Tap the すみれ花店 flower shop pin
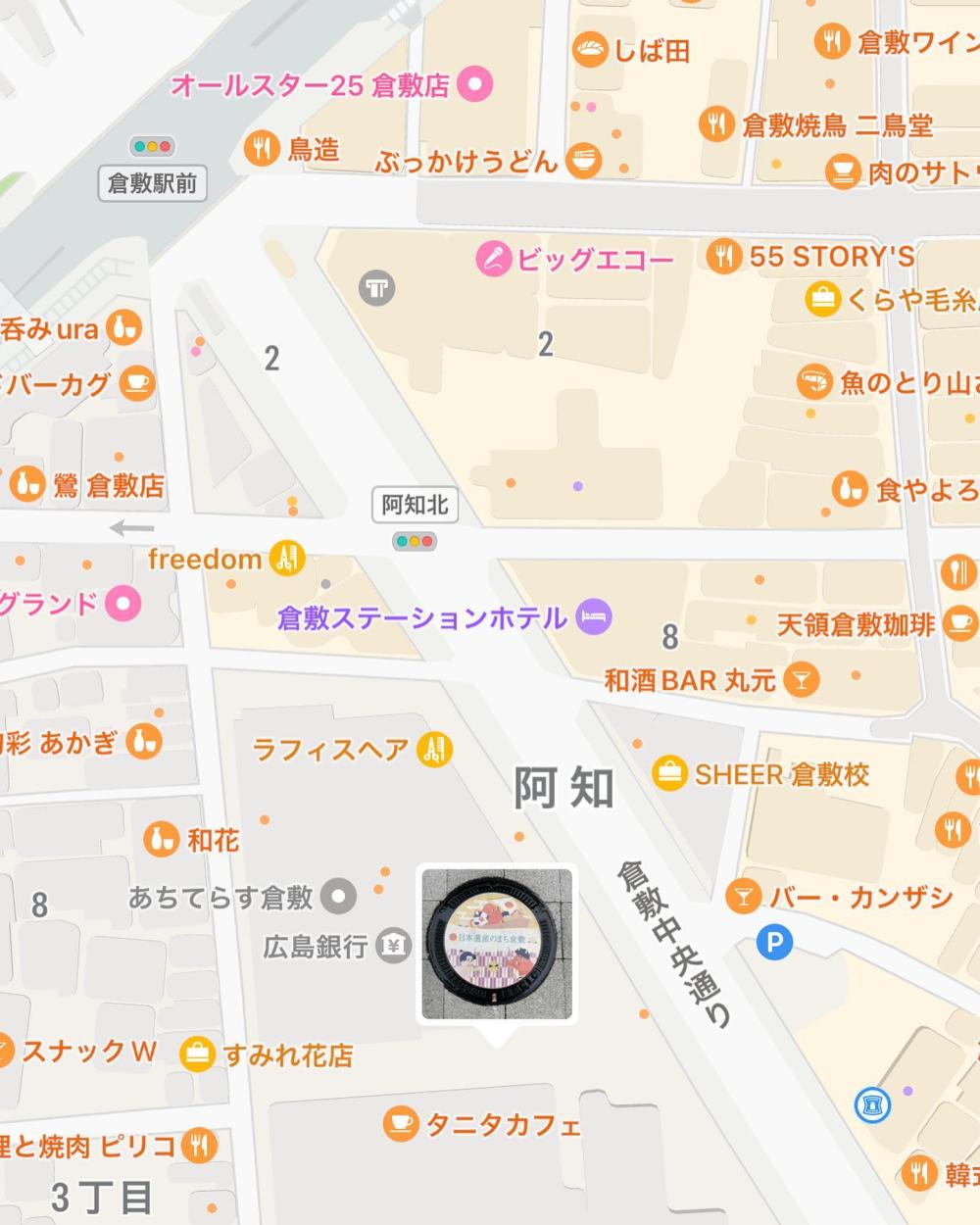This screenshot has height=1225, width=980. 199,1054
